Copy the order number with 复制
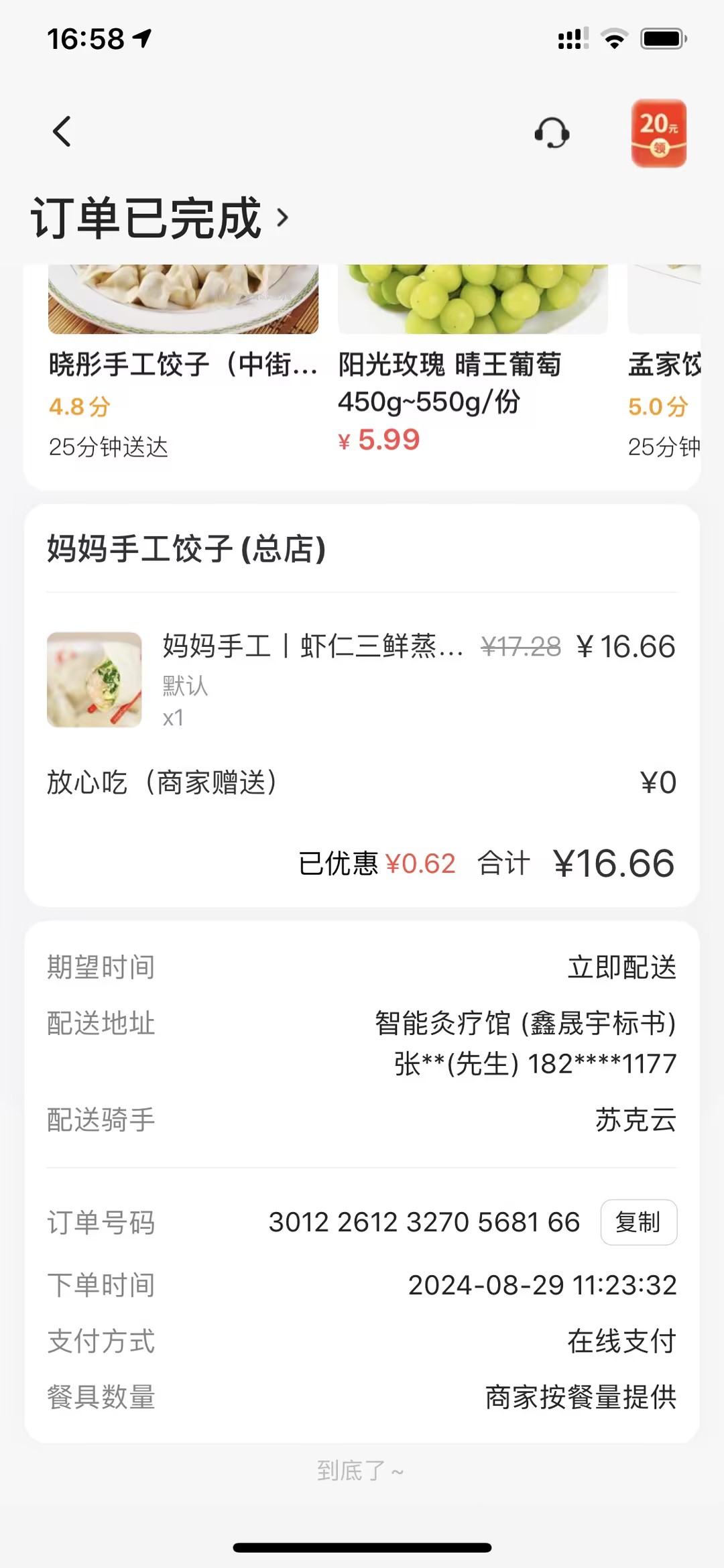 tap(638, 1222)
